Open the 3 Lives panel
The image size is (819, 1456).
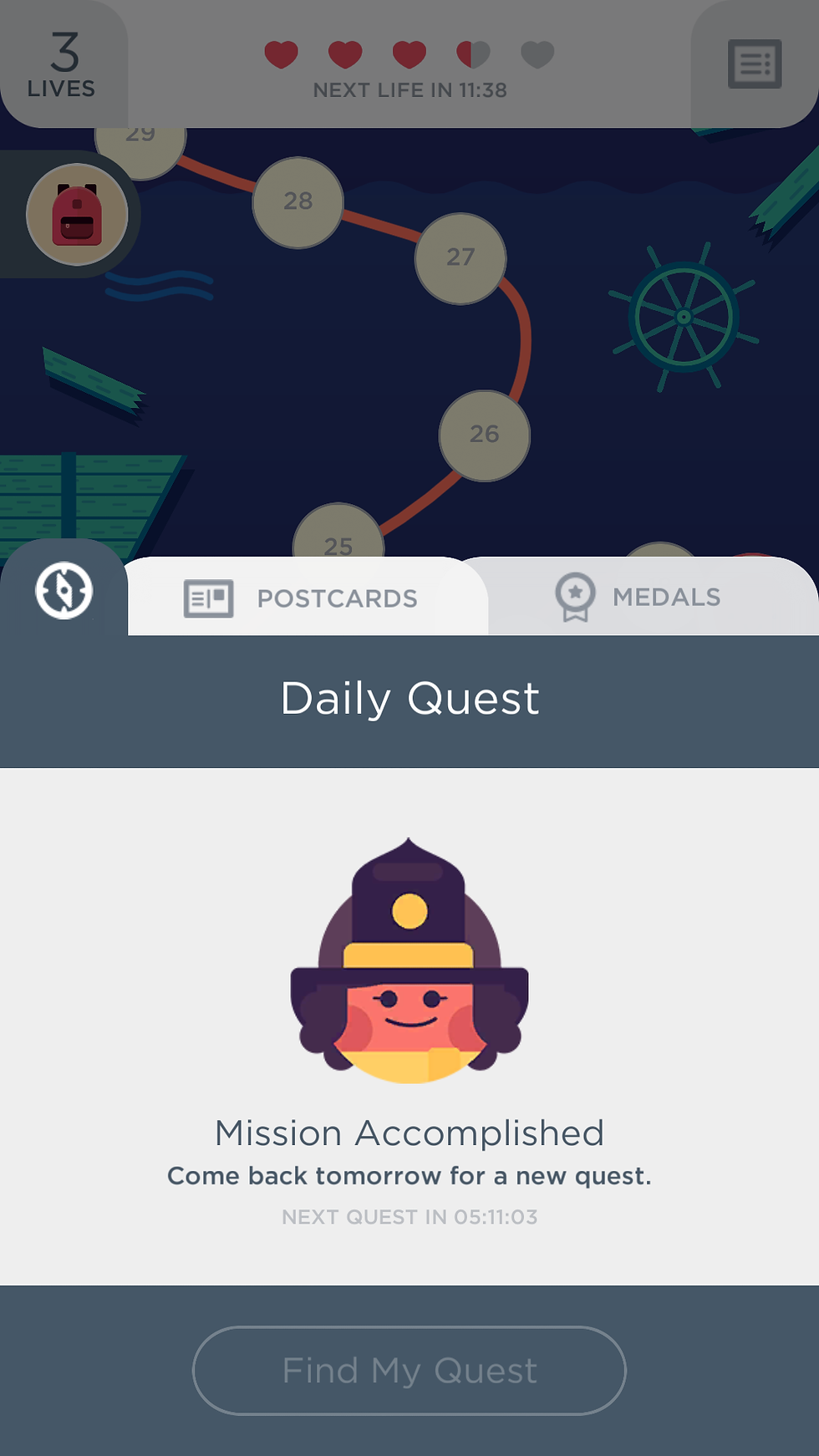click(62, 65)
